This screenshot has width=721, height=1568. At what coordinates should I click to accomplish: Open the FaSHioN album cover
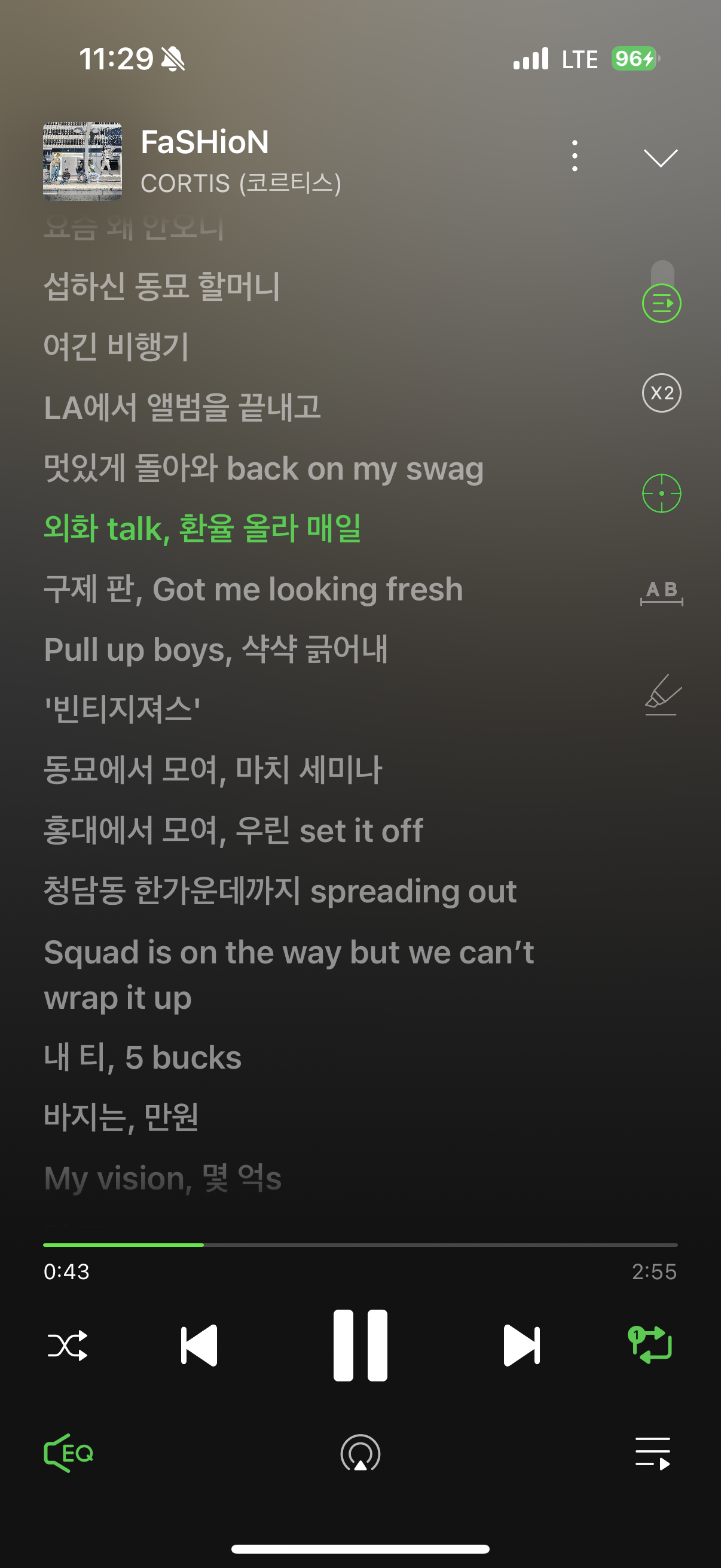pos(82,161)
